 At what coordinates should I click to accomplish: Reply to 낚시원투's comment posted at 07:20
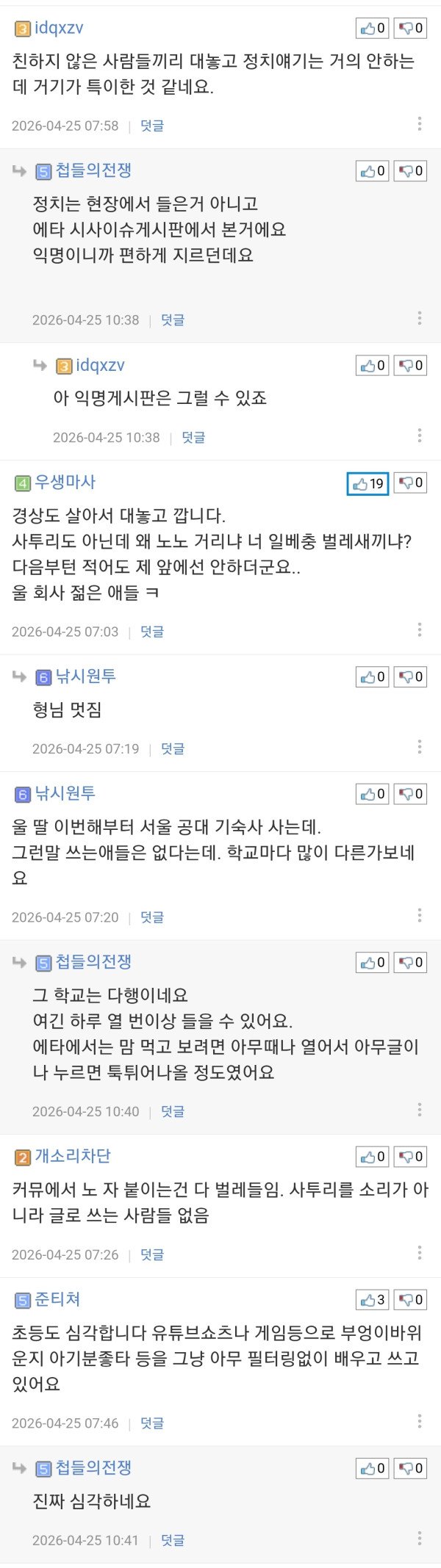pos(152,917)
